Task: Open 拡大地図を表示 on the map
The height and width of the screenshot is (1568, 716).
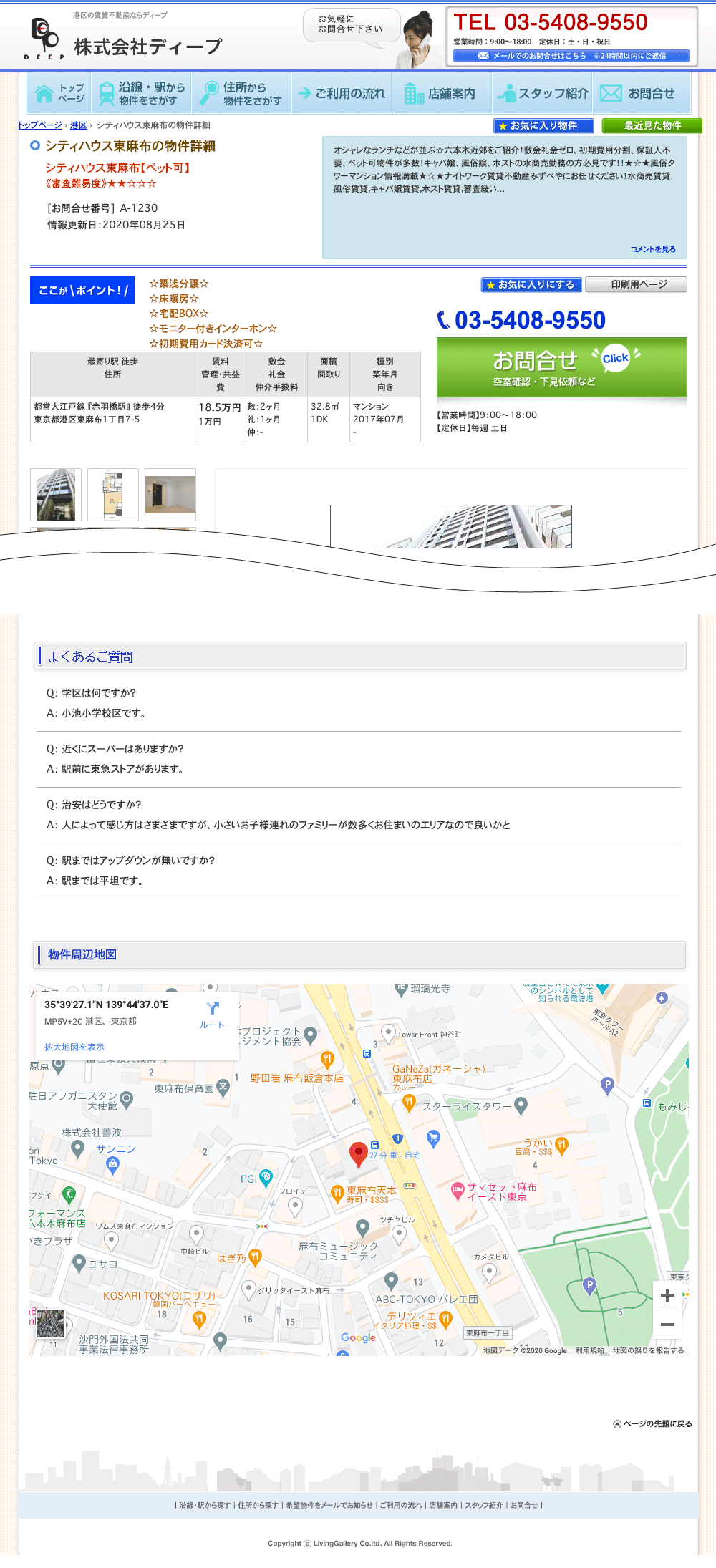Action: 74,1047
